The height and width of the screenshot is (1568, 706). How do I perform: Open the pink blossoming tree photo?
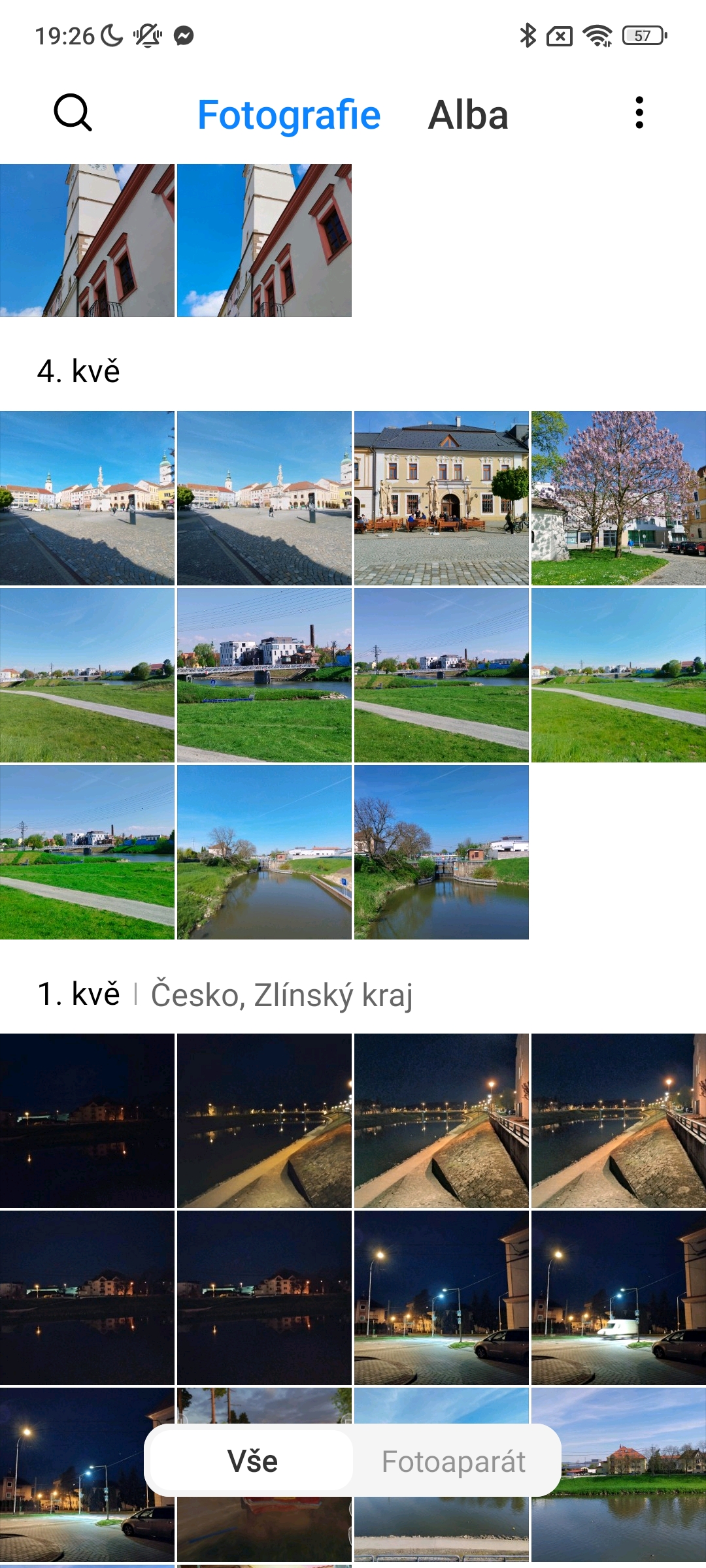point(618,498)
